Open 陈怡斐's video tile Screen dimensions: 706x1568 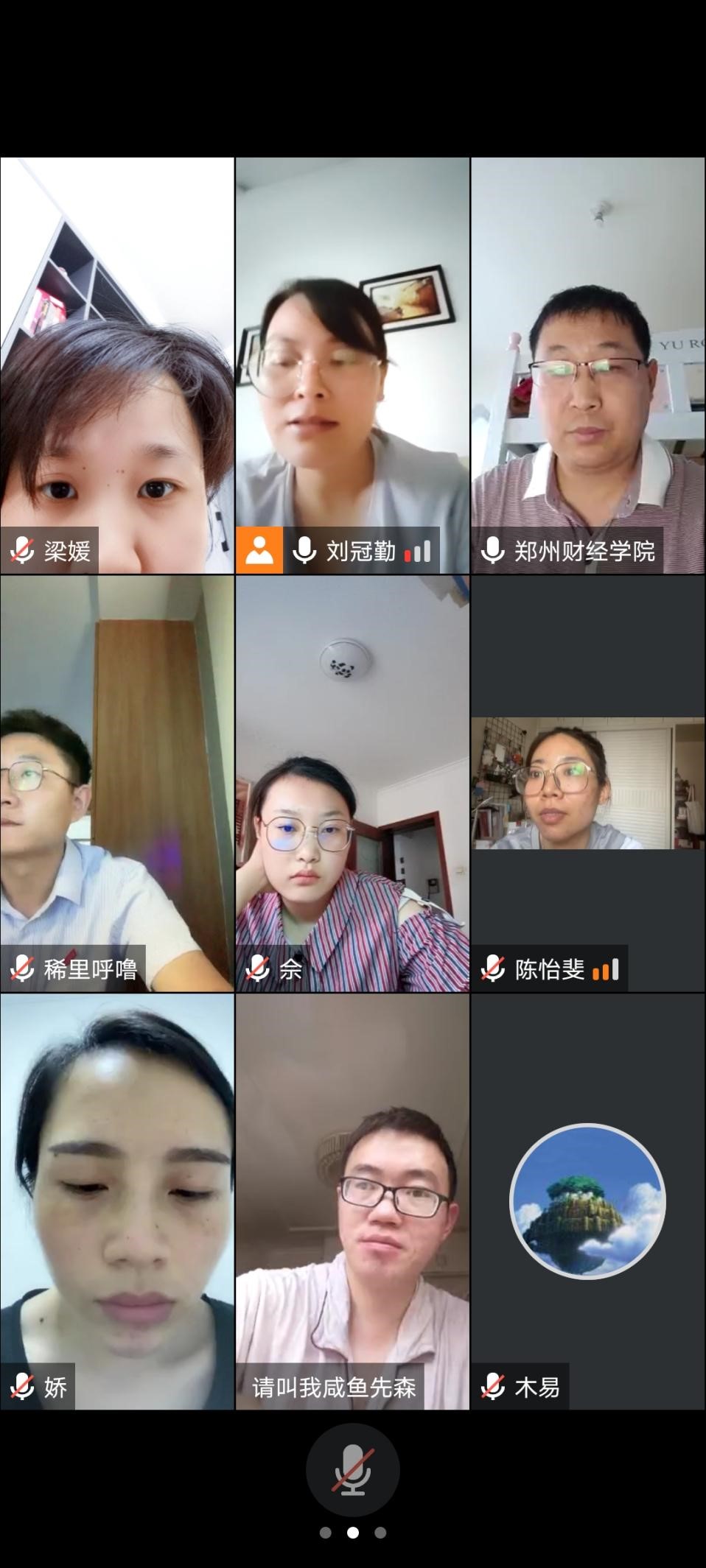coord(588,784)
